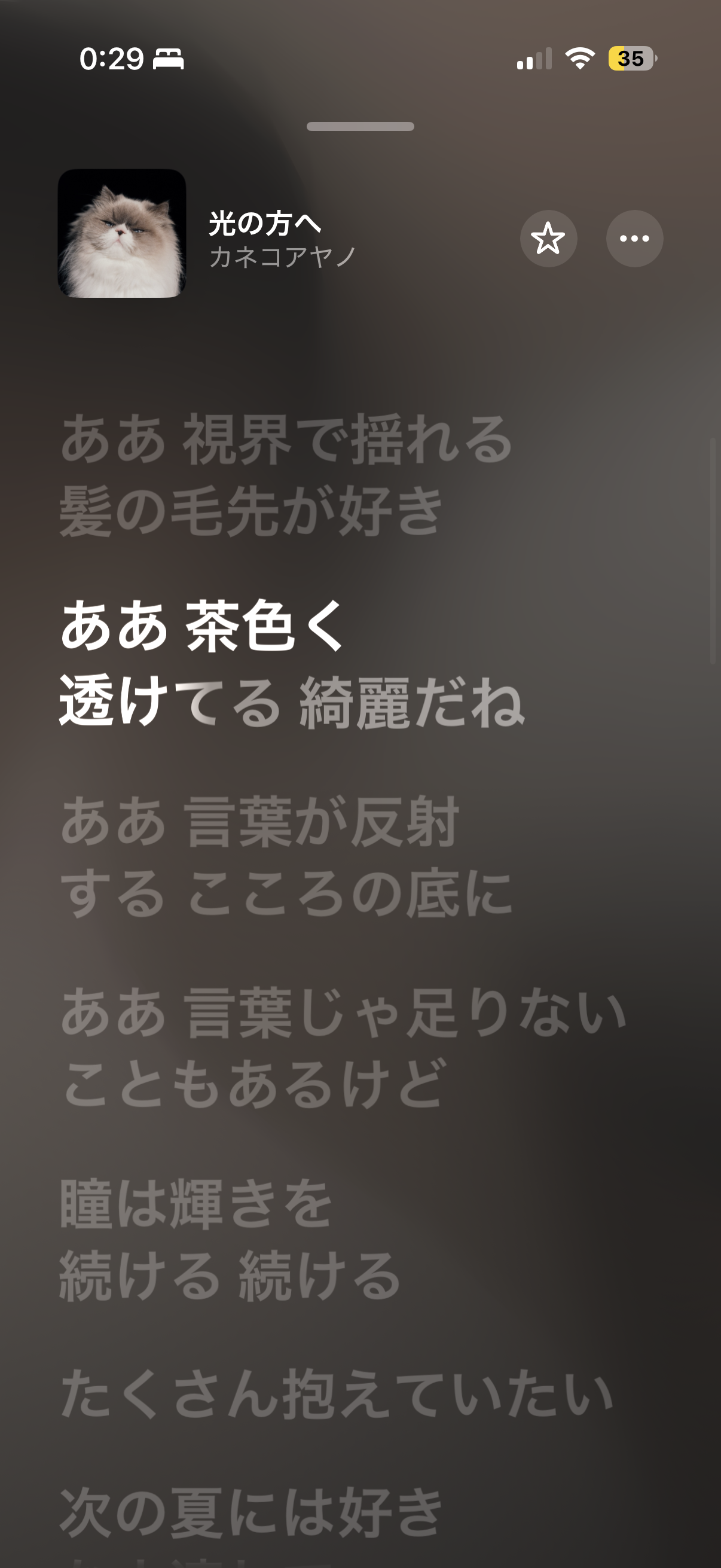Tap the grabber handle to dismiss player
721x1568 pixels.
tap(360, 127)
